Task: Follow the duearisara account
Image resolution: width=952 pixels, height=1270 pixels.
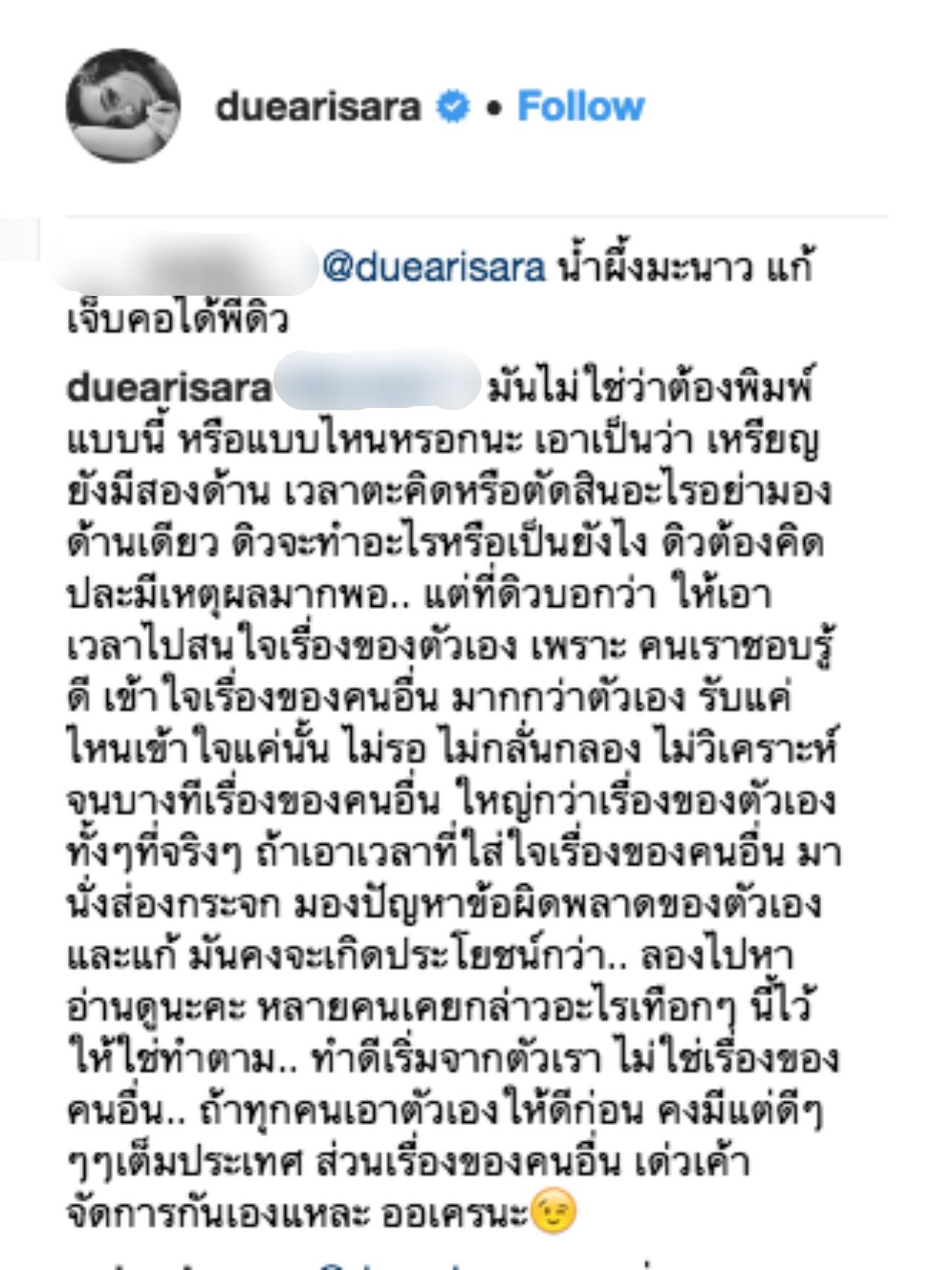Action: click(x=581, y=107)
